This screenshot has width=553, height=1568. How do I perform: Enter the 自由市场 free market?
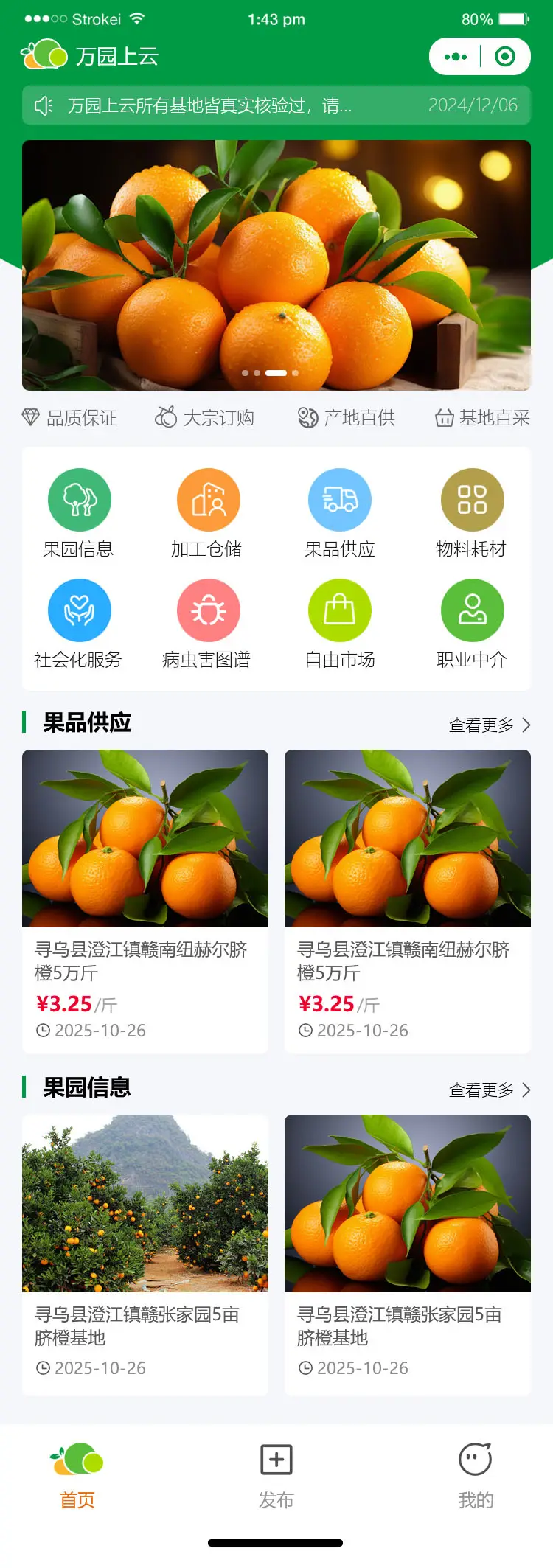coord(339,611)
